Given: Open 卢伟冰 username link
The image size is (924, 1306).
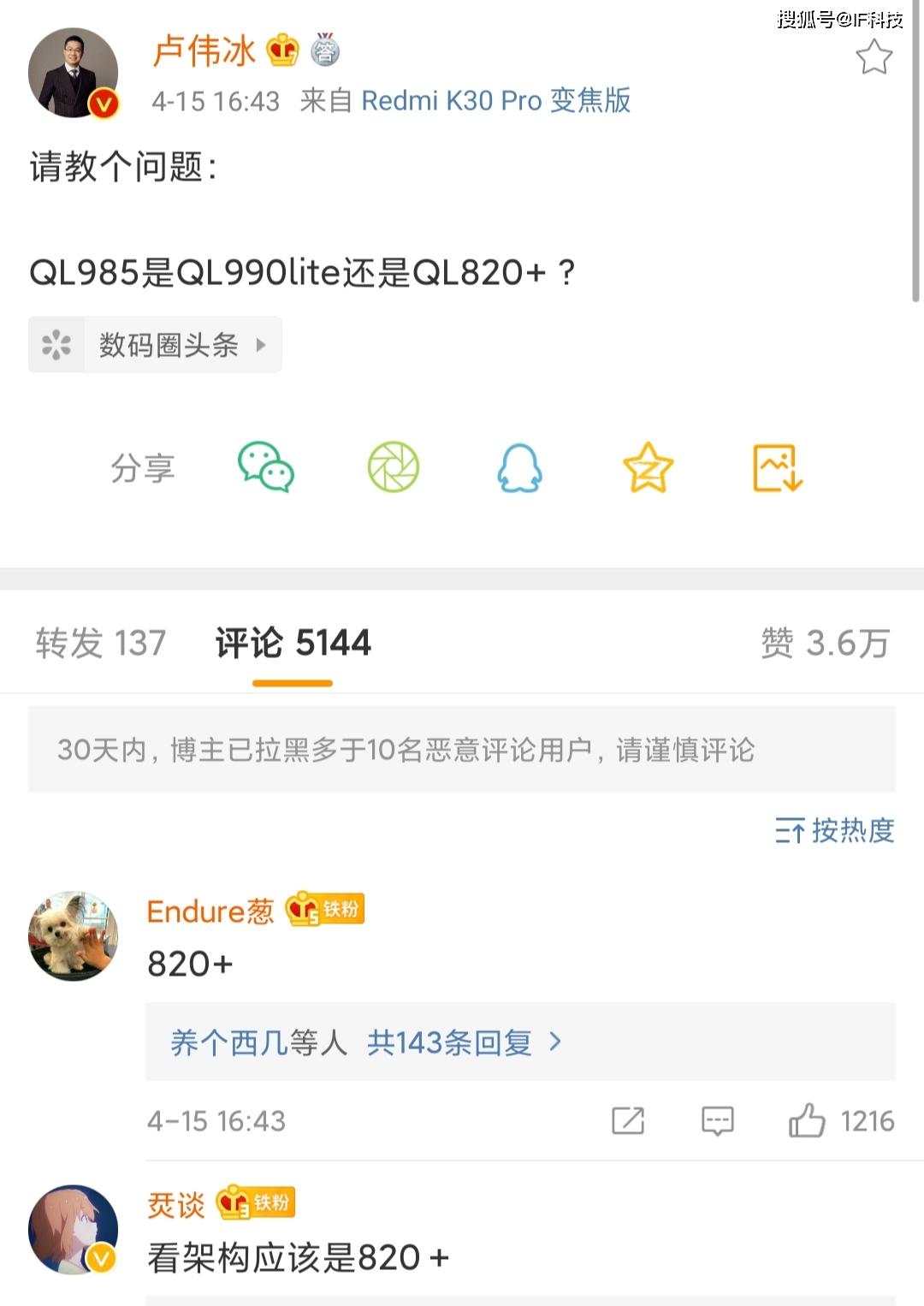Looking at the screenshot, I should coord(204,51).
